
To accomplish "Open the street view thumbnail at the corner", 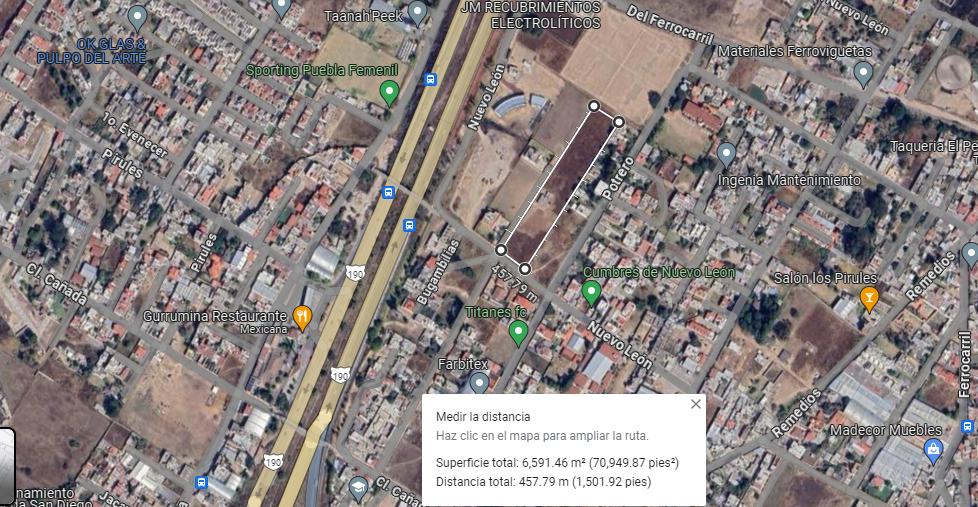I will click(6, 465).
